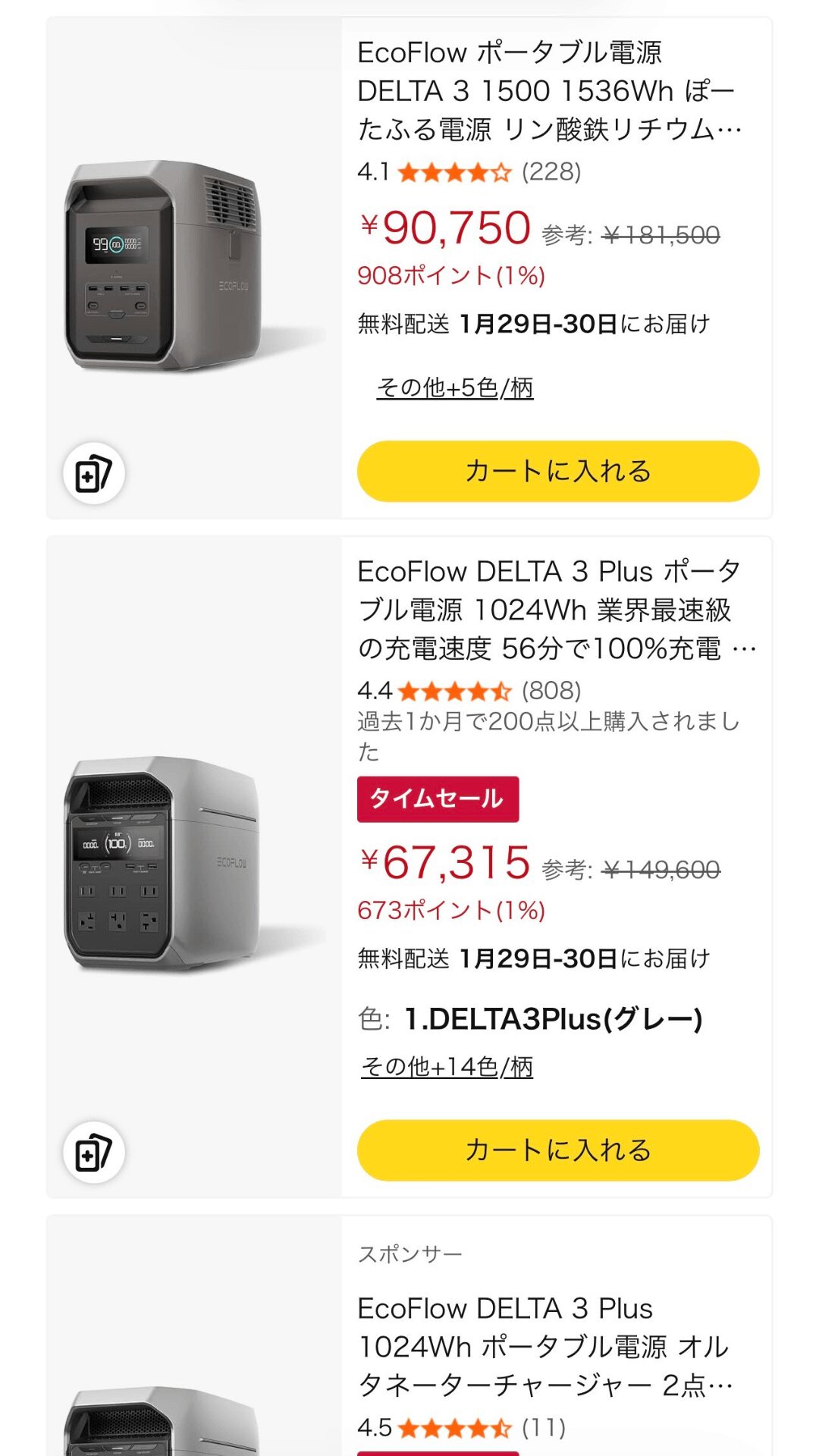Expand その他+14色/柄 color options

[x=447, y=1066]
